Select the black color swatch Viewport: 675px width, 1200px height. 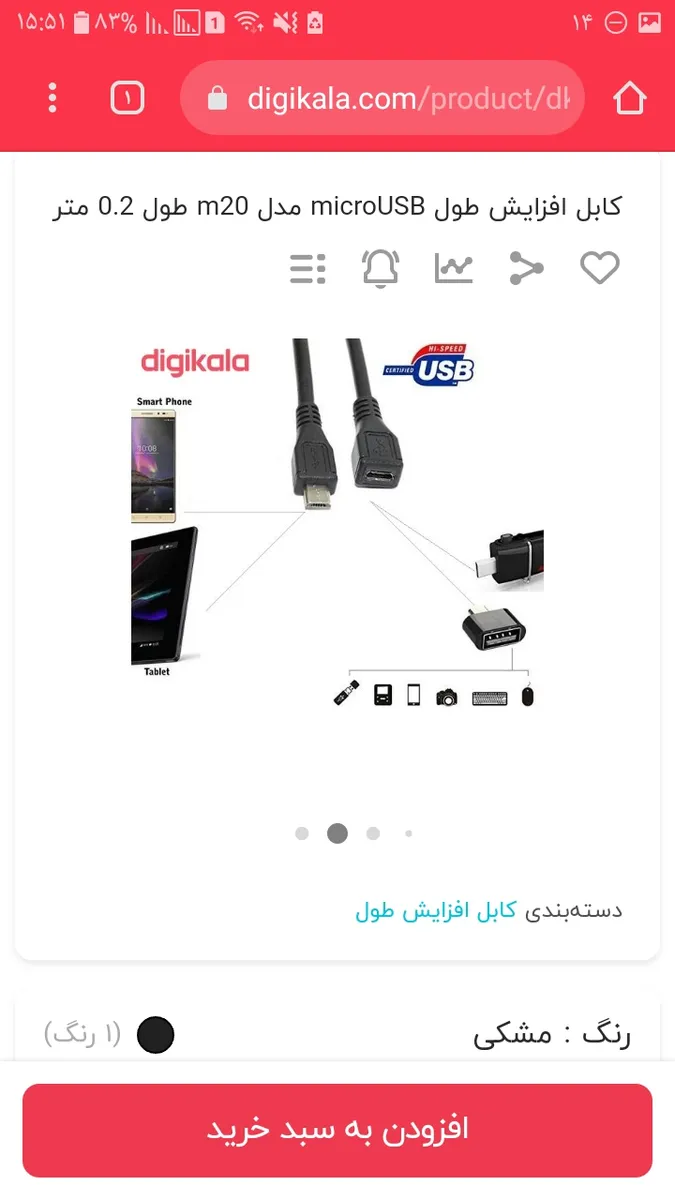tap(155, 1035)
